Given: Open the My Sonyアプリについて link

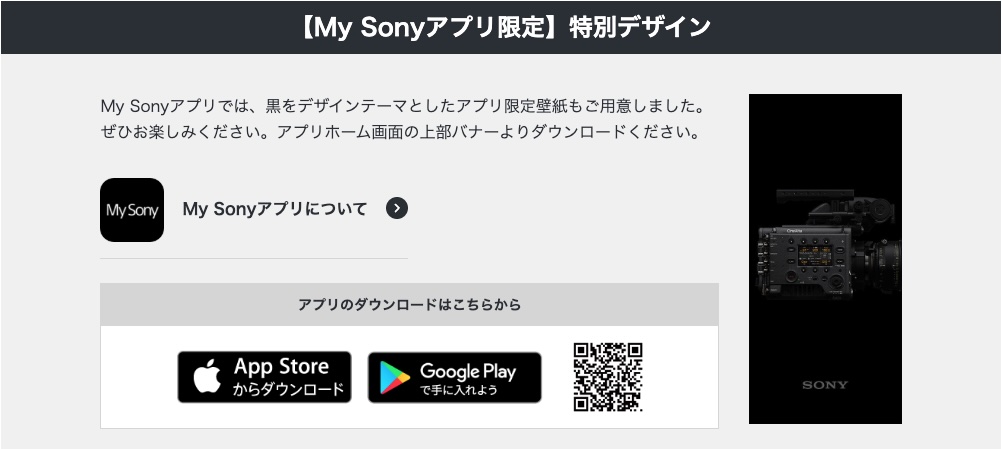Looking at the screenshot, I should 275,209.
